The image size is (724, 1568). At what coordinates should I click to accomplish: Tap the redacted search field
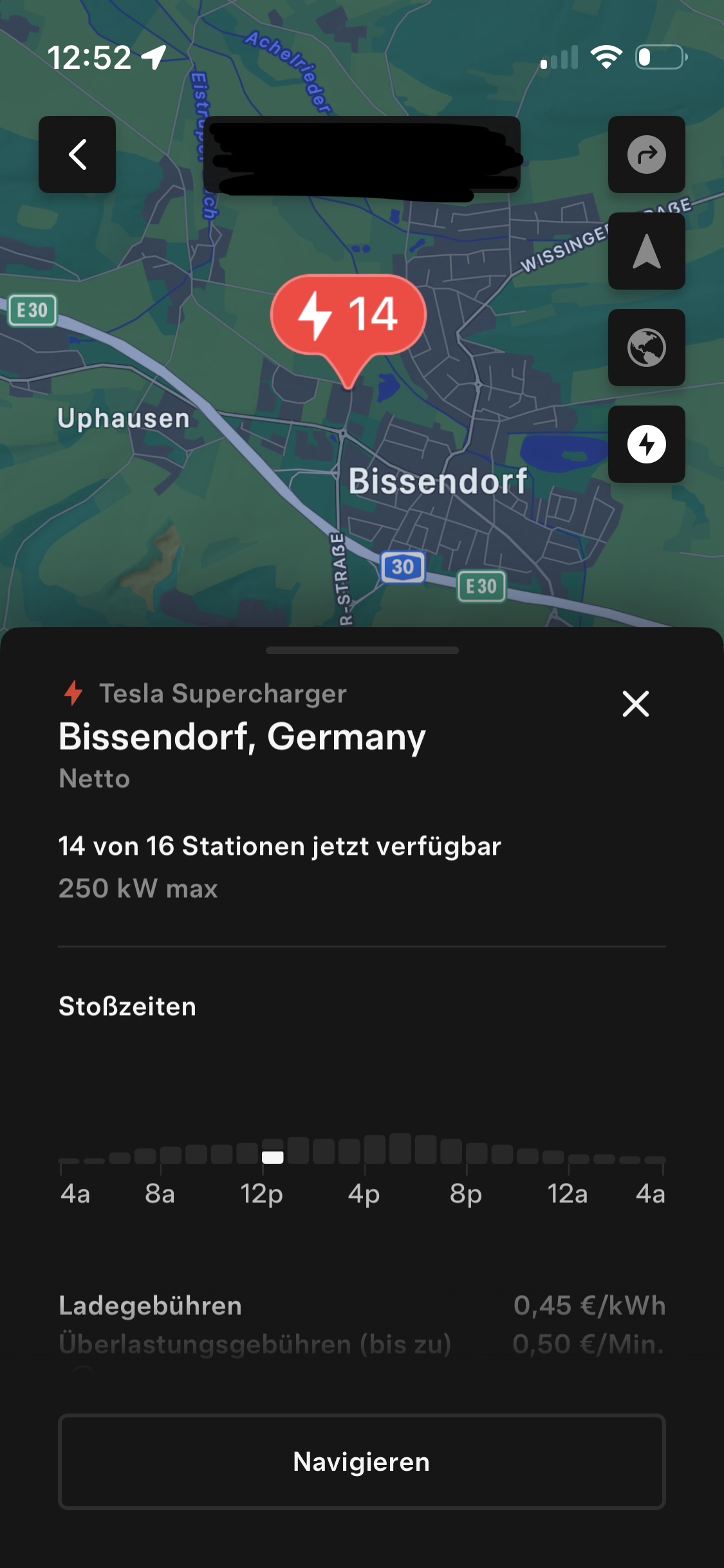(362, 154)
